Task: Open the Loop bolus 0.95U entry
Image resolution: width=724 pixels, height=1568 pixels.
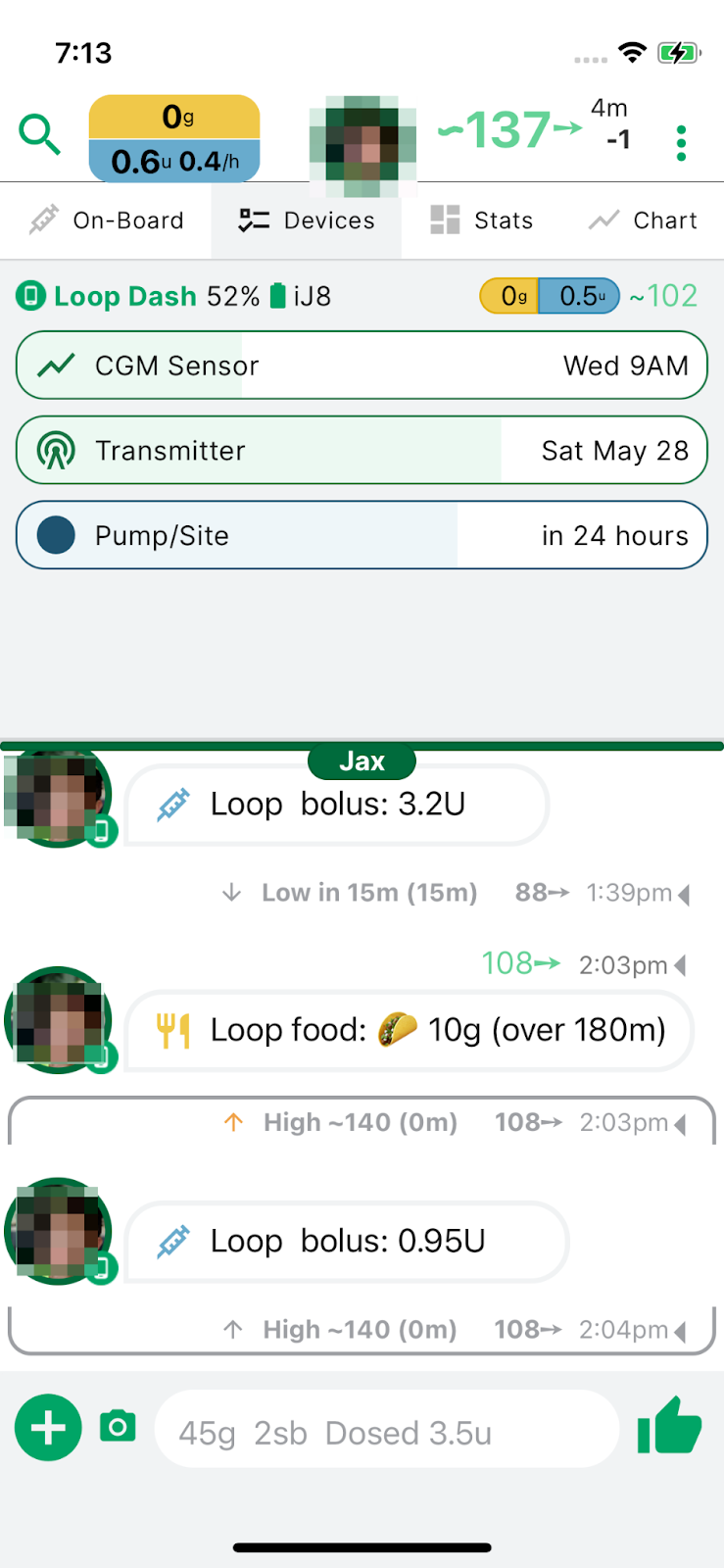Action: coord(347,1242)
